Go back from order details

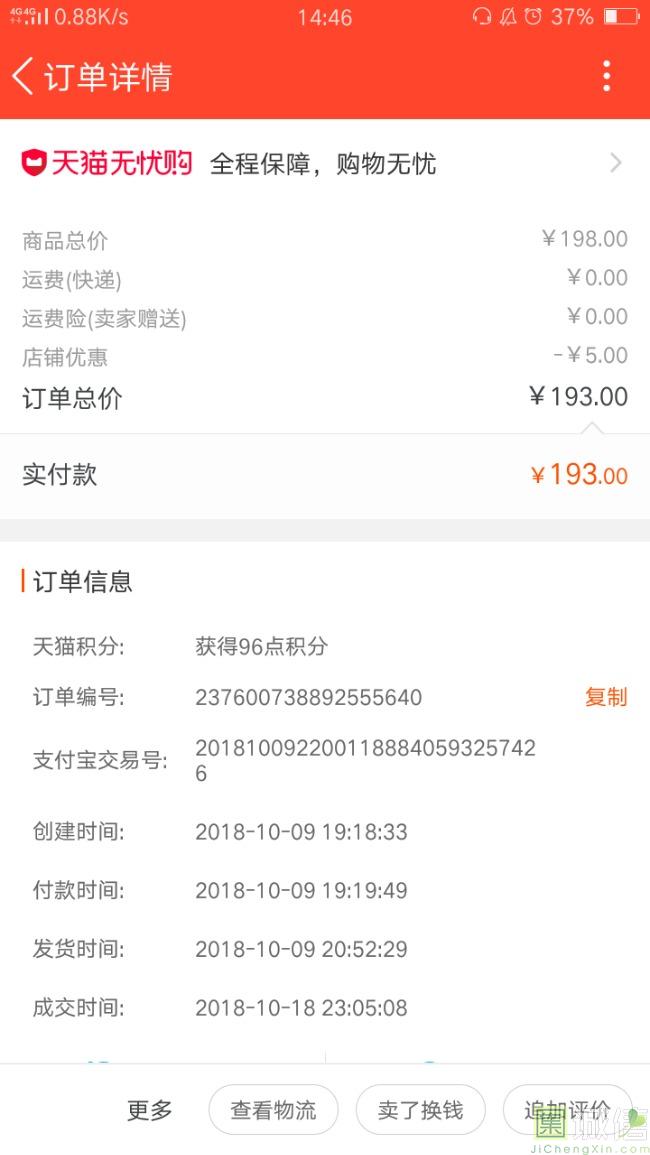[24, 77]
